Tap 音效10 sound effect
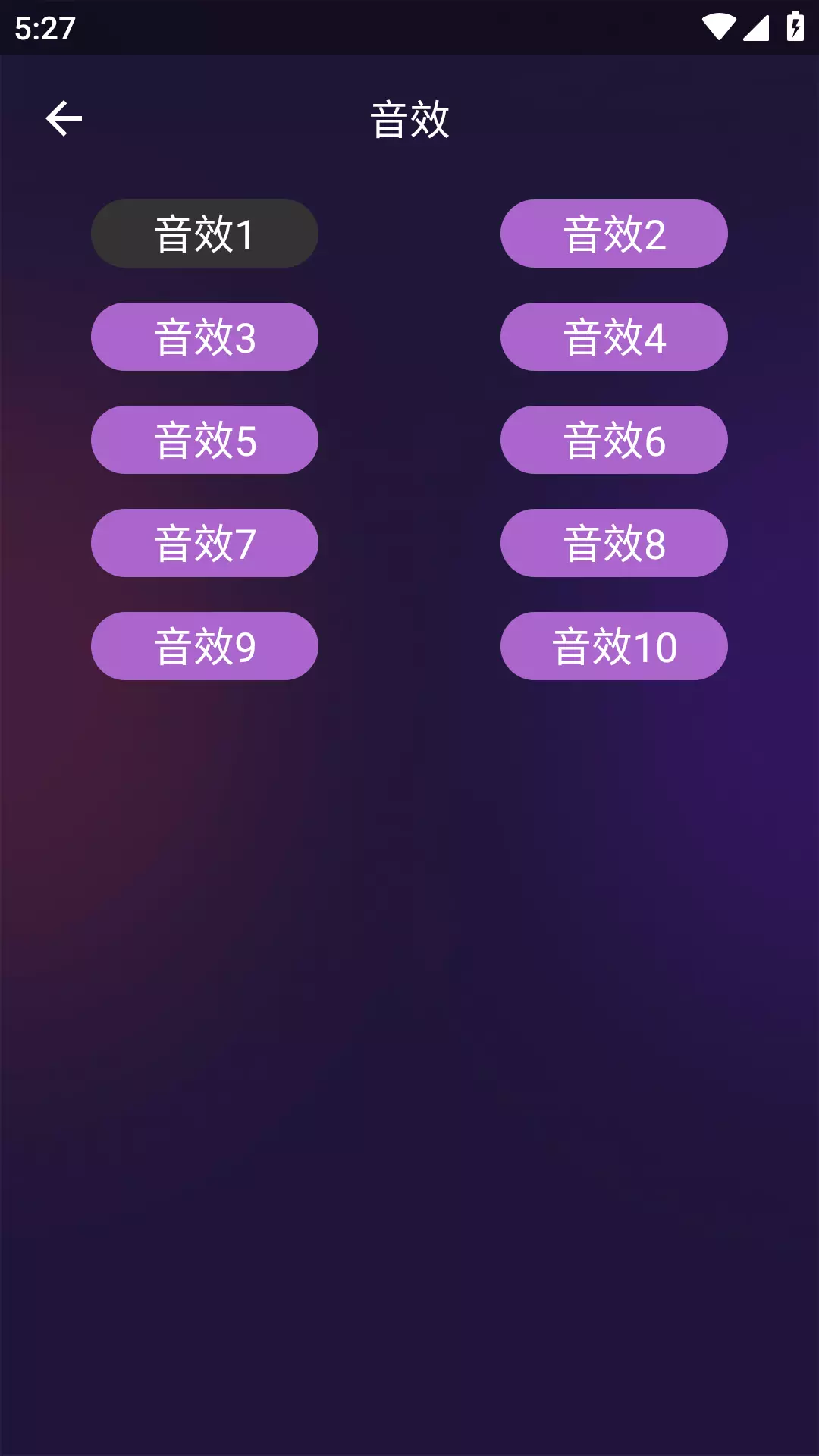 [x=614, y=646]
